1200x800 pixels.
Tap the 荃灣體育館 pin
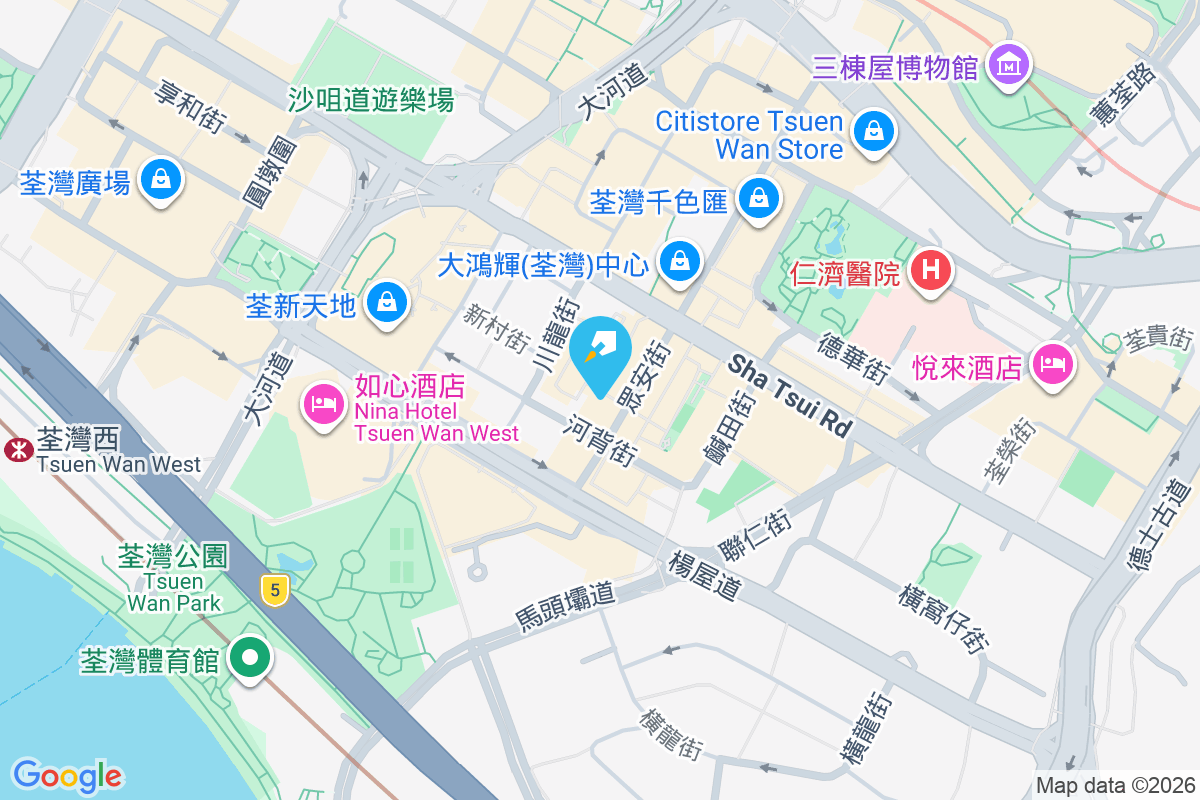(x=249, y=658)
